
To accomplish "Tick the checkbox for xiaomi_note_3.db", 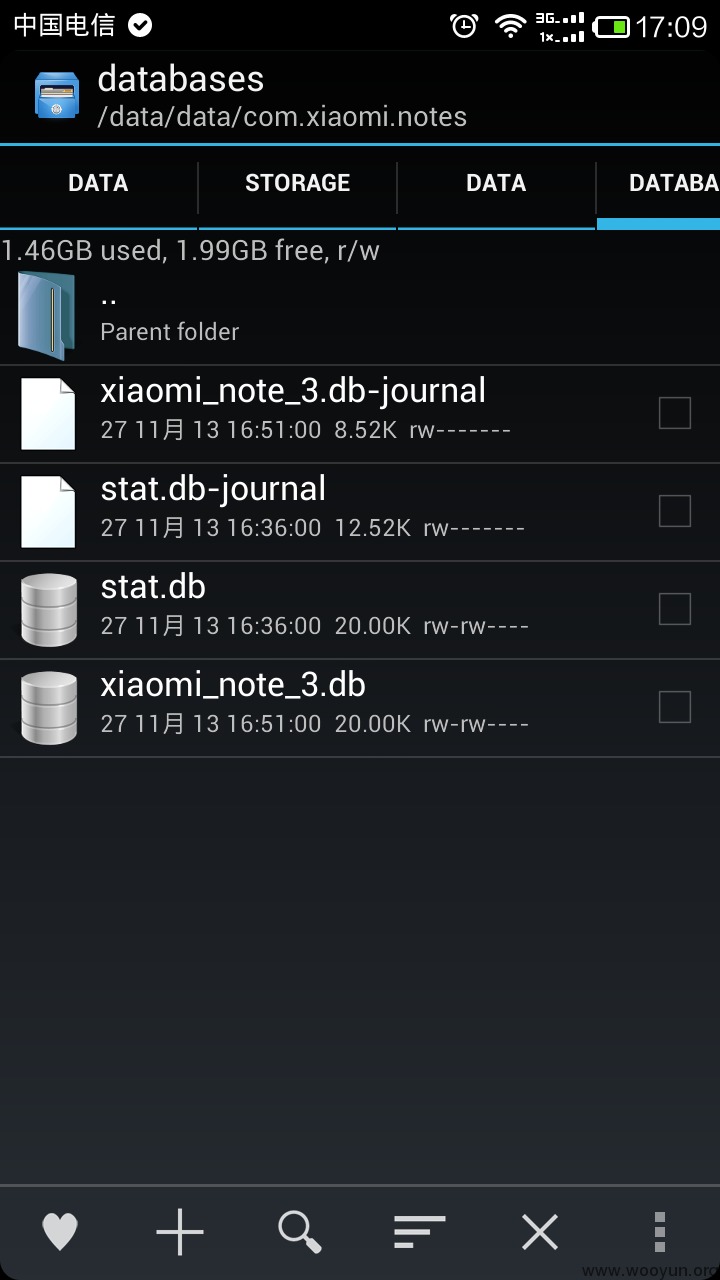I will [x=675, y=707].
